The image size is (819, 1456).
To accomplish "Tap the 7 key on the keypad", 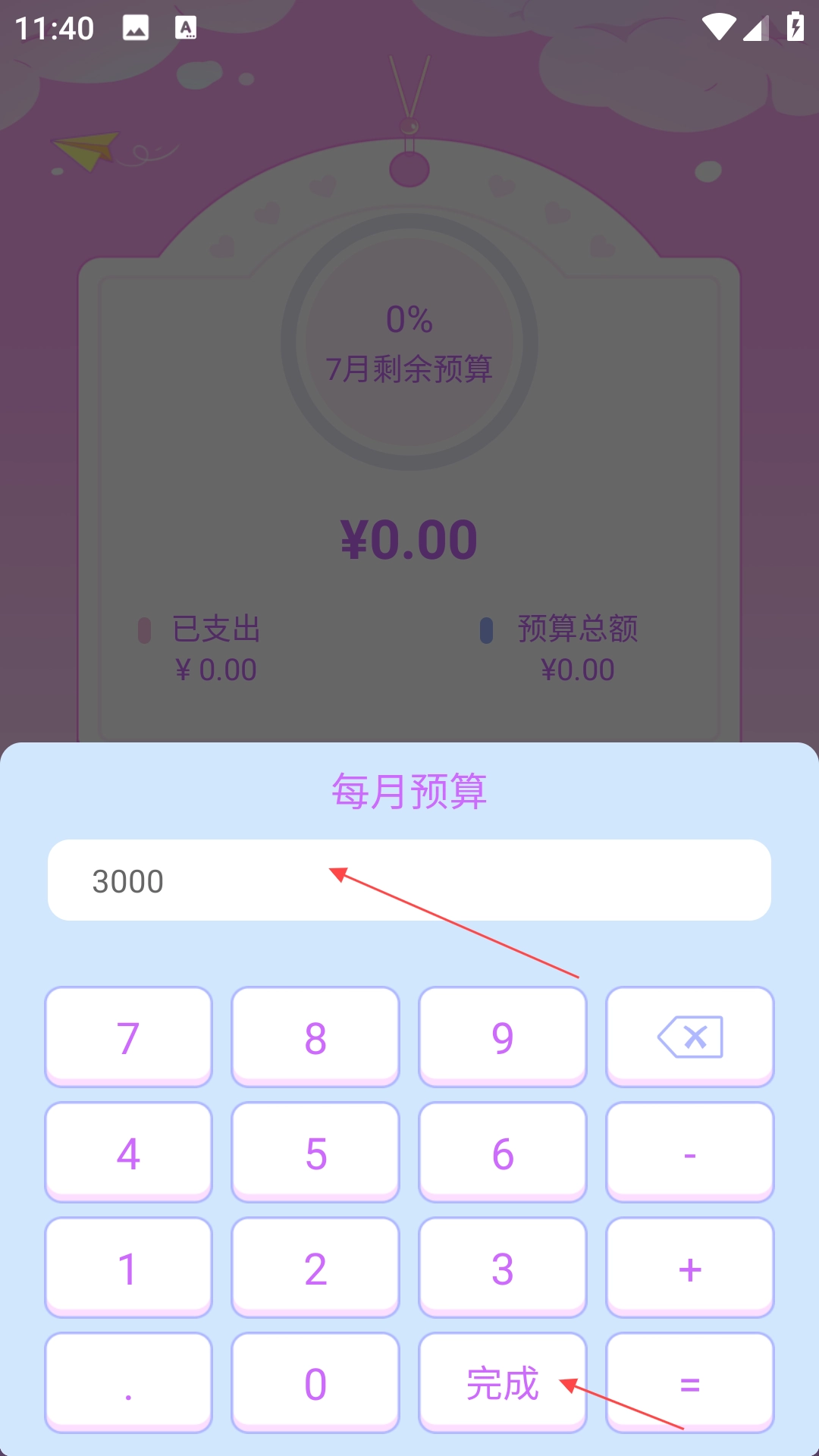I will (x=127, y=1037).
